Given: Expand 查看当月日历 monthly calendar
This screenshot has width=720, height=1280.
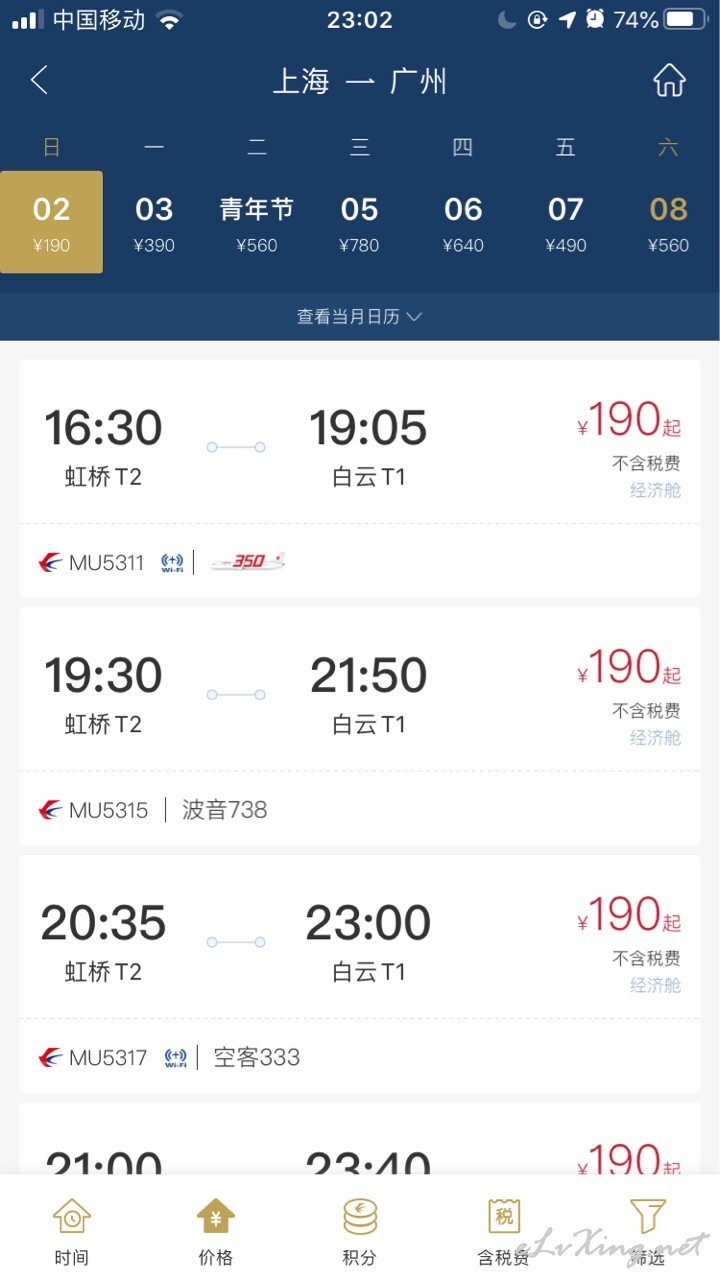Looking at the screenshot, I should pyautogui.click(x=360, y=316).
